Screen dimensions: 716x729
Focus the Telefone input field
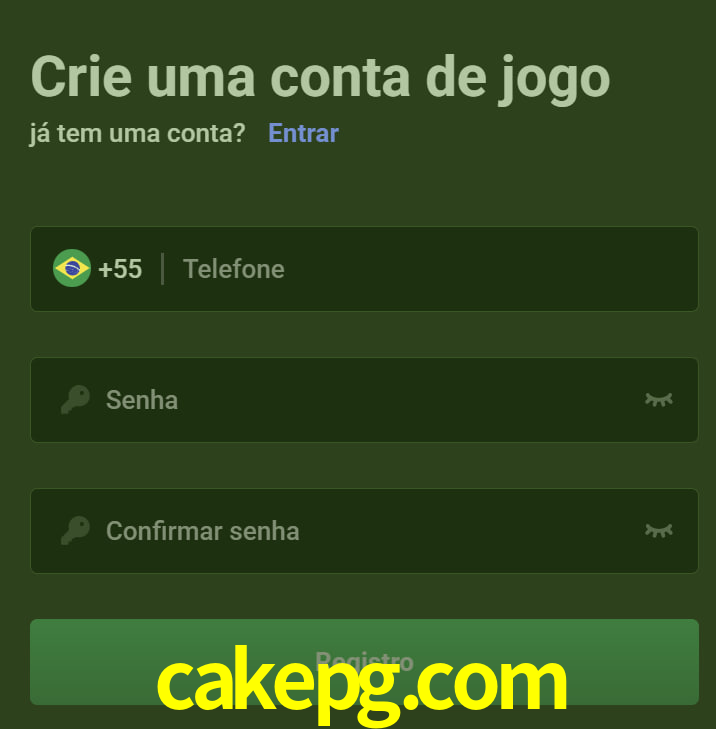click(x=430, y=269)
